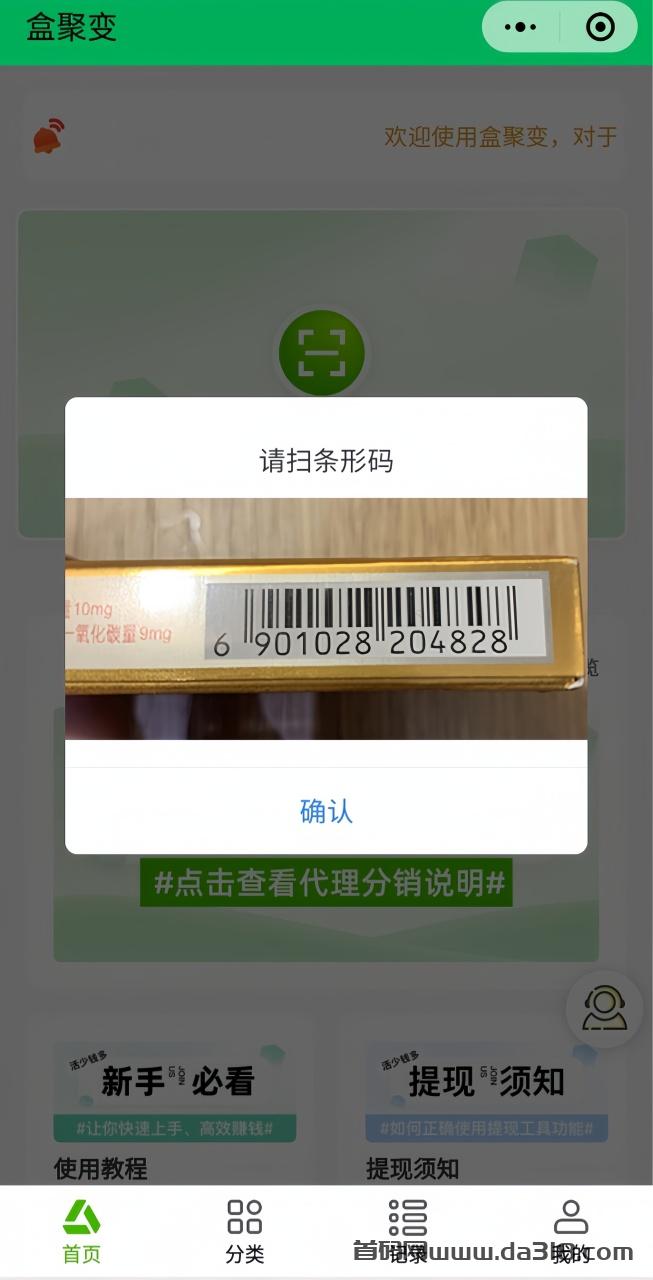Confirm the scanned barcode with 确认
Viewport: 653px width, 1280px height.
326,811
